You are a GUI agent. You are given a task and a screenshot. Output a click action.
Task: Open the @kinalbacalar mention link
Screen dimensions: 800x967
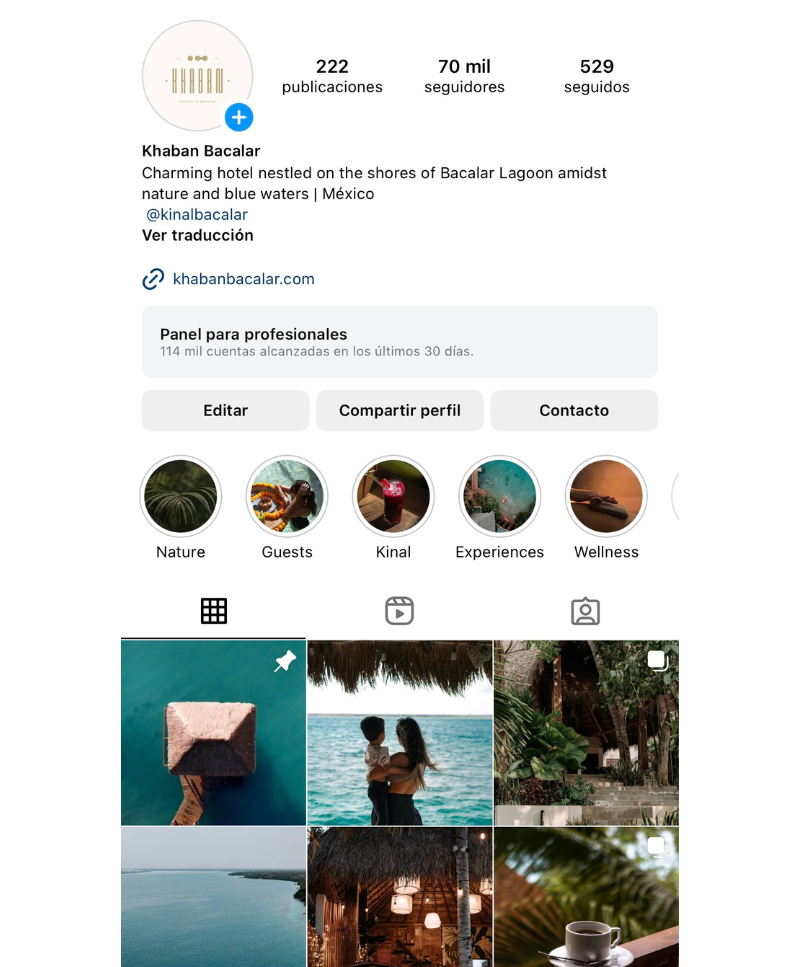197,214
